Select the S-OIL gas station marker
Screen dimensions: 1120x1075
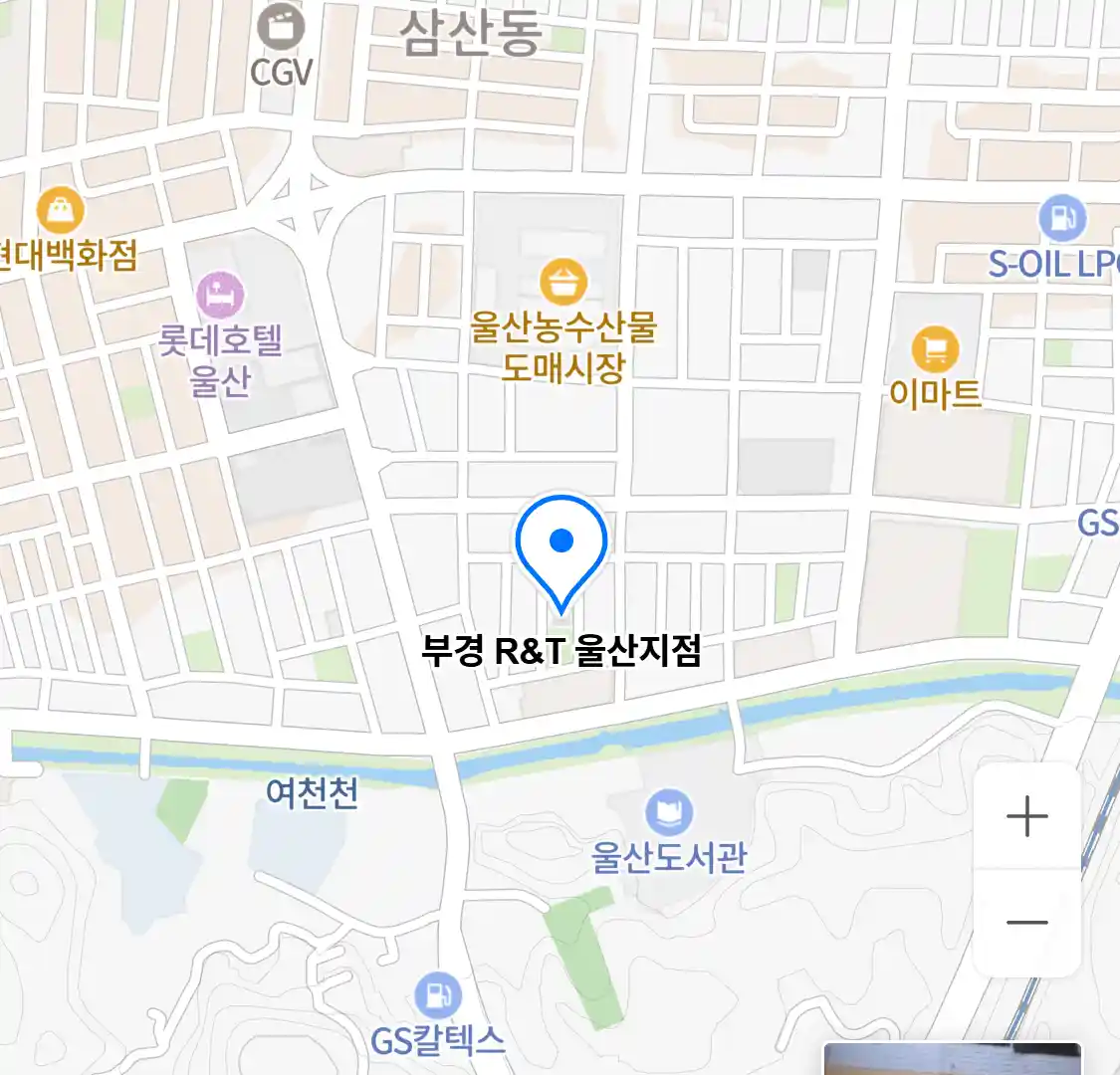(1061, 218)
